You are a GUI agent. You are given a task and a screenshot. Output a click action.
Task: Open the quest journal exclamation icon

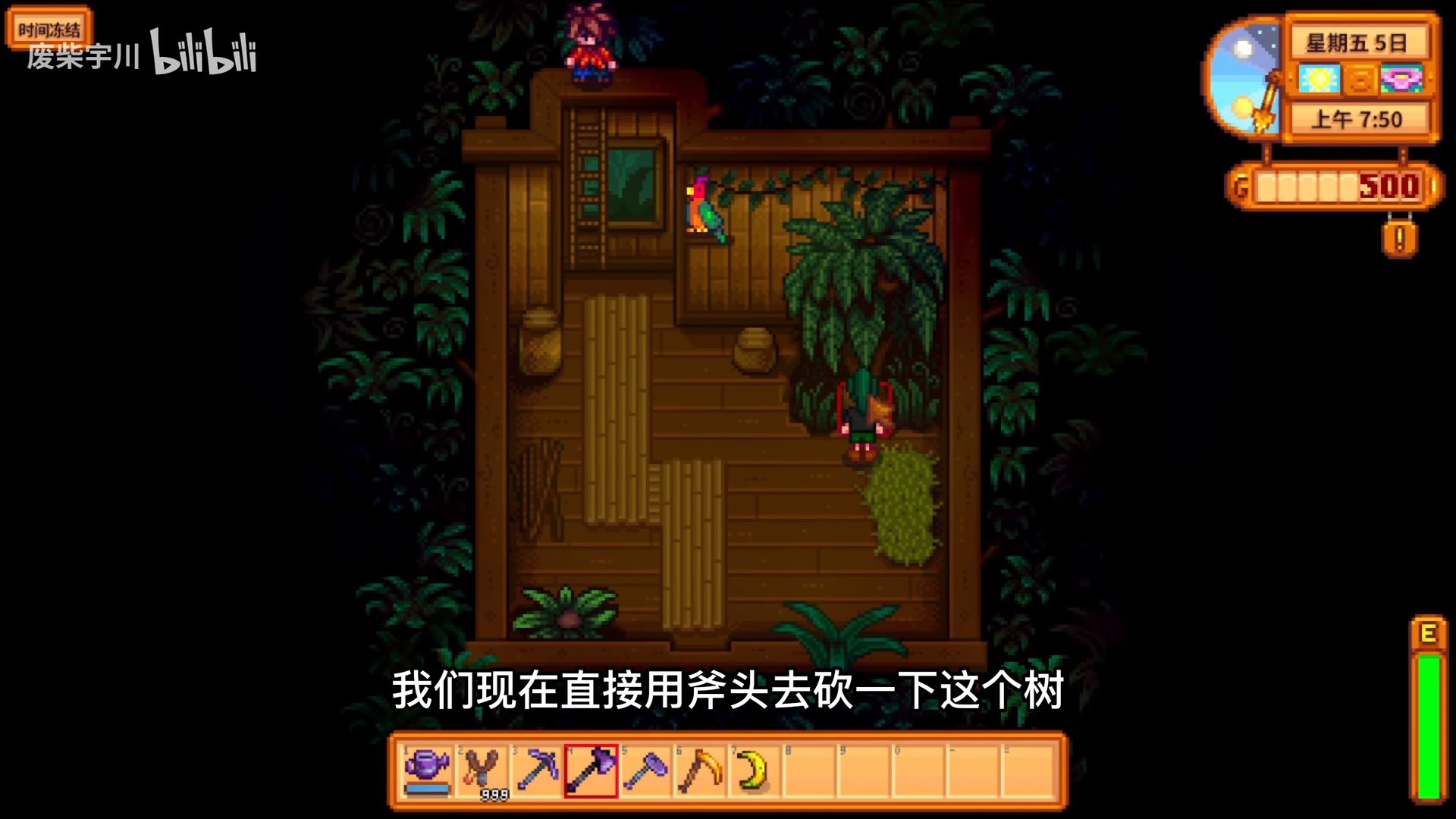(1399, 239)
